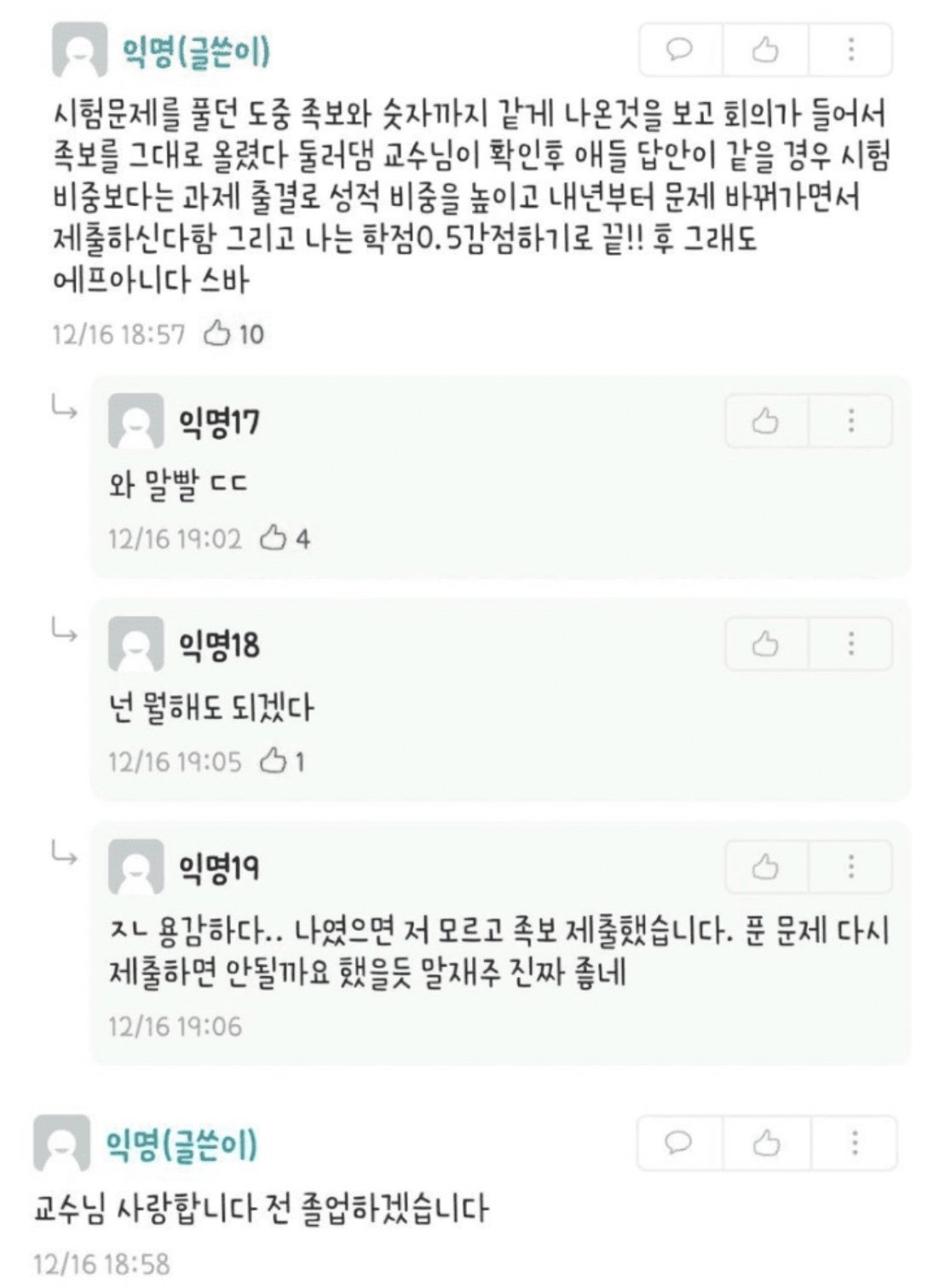
Task: Open overflow menu on author's 18:57 comment
Action: pos(850,49)
